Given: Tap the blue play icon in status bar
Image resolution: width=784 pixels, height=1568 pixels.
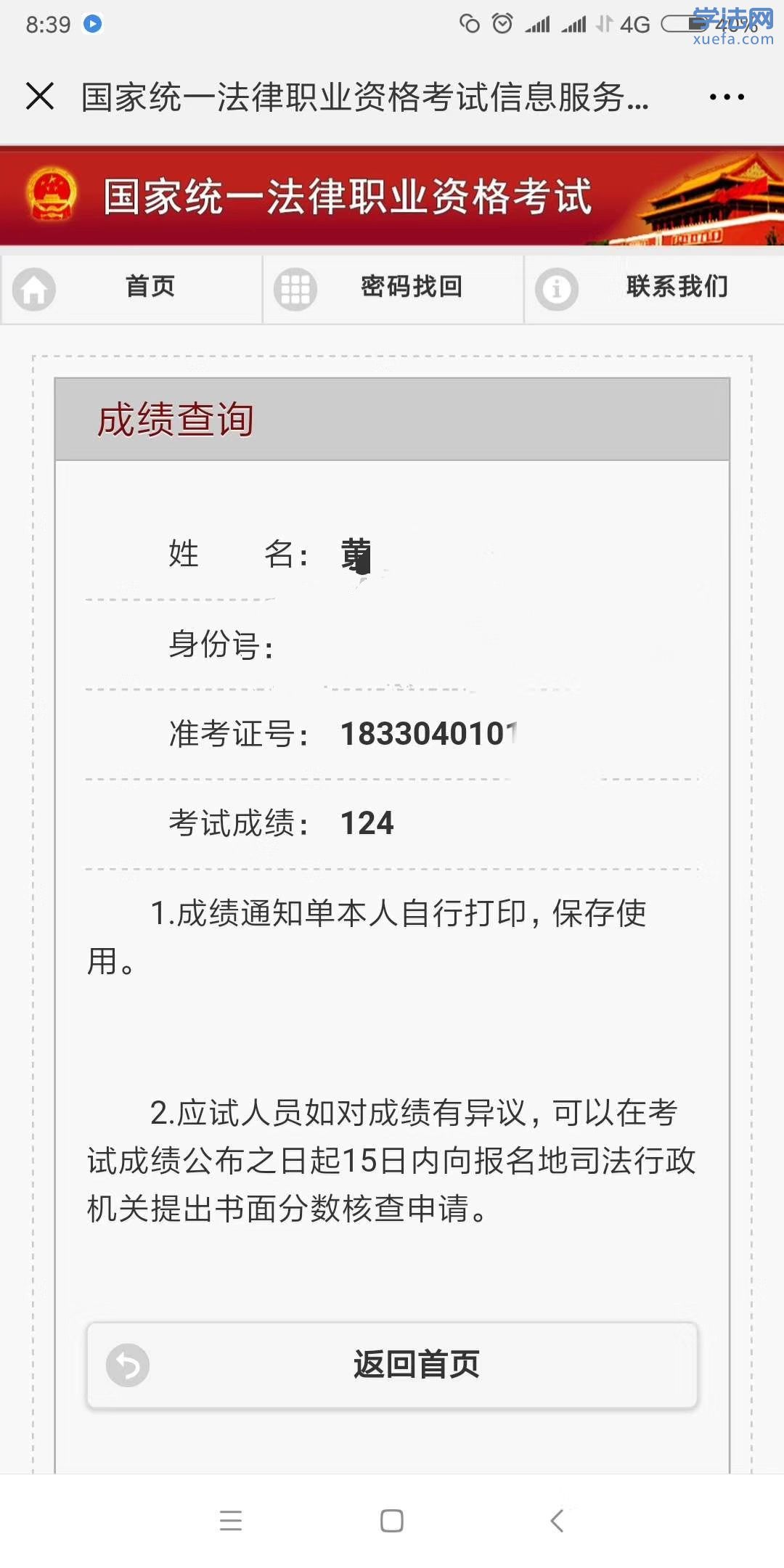Looking at the screenshot, I should [x=94, y=24].
